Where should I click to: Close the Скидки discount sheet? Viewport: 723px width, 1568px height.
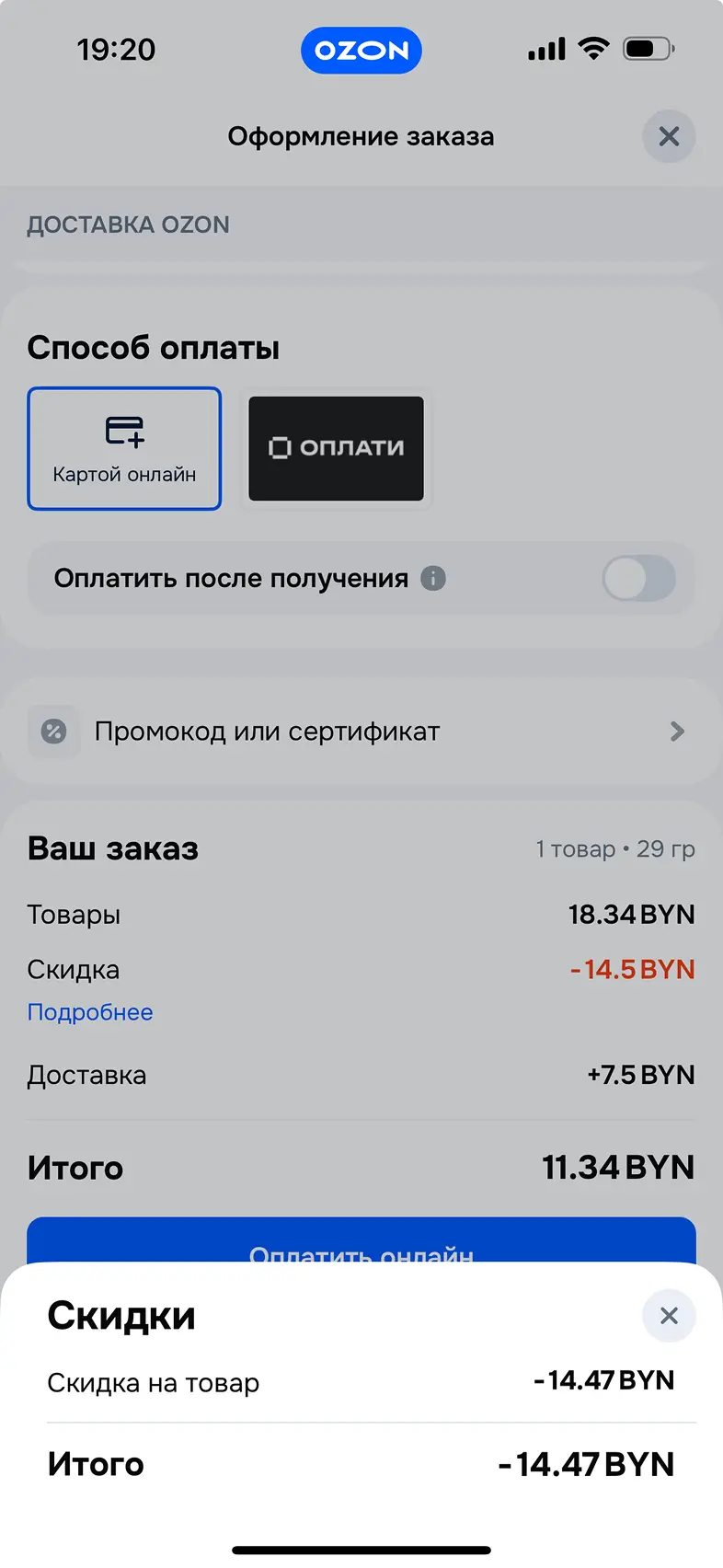click(669, 1316)
